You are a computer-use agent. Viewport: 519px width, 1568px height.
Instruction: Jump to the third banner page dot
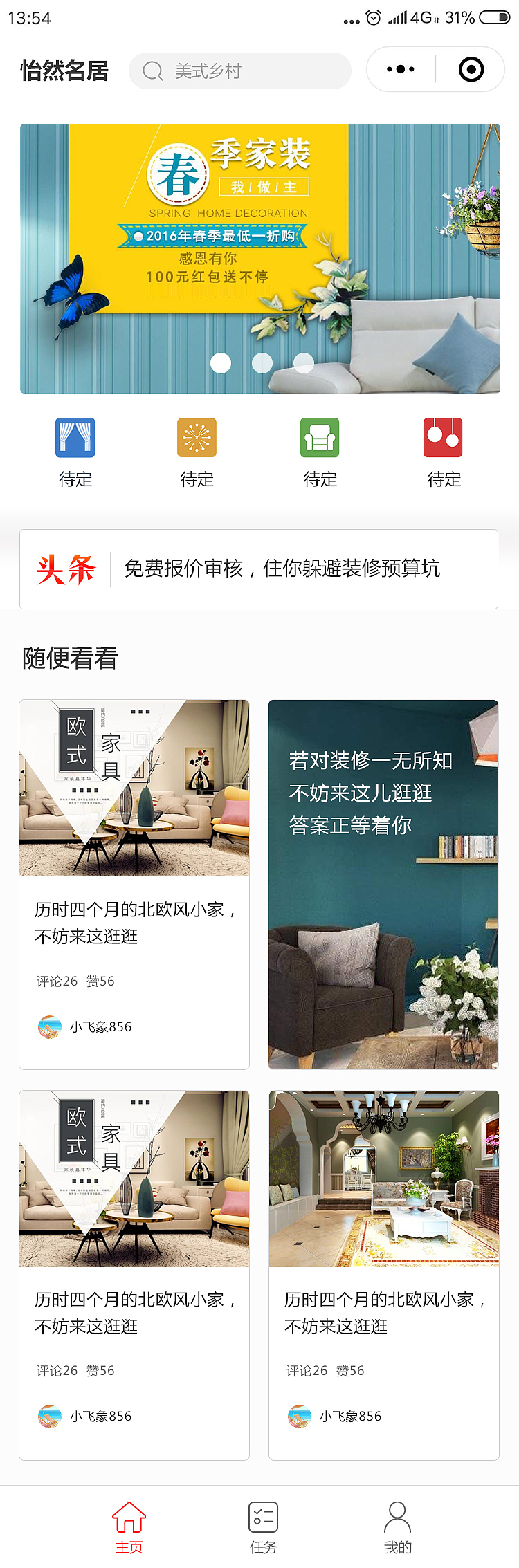(304, 362)
